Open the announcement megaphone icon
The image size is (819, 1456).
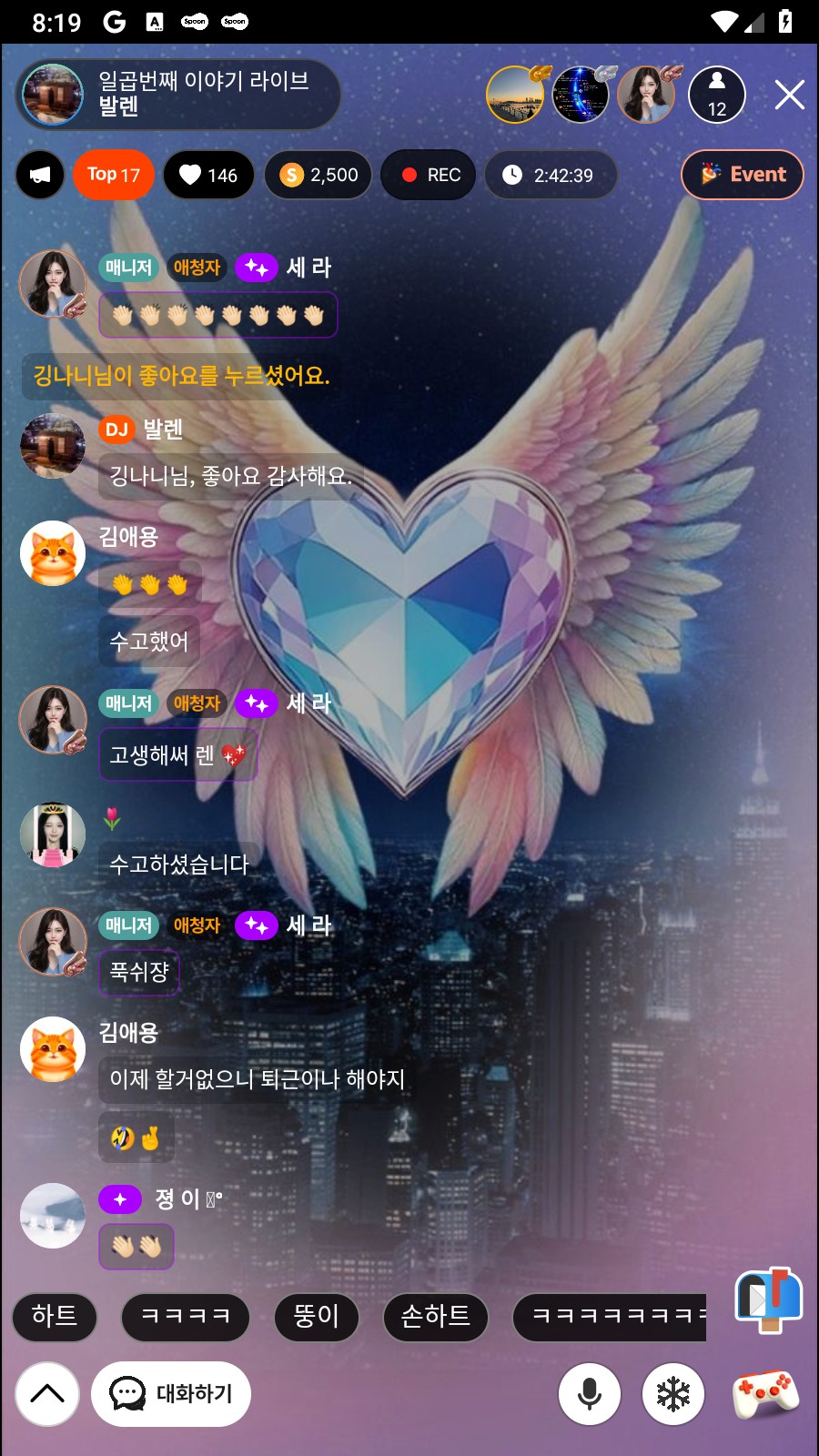(x=40, y=175)
